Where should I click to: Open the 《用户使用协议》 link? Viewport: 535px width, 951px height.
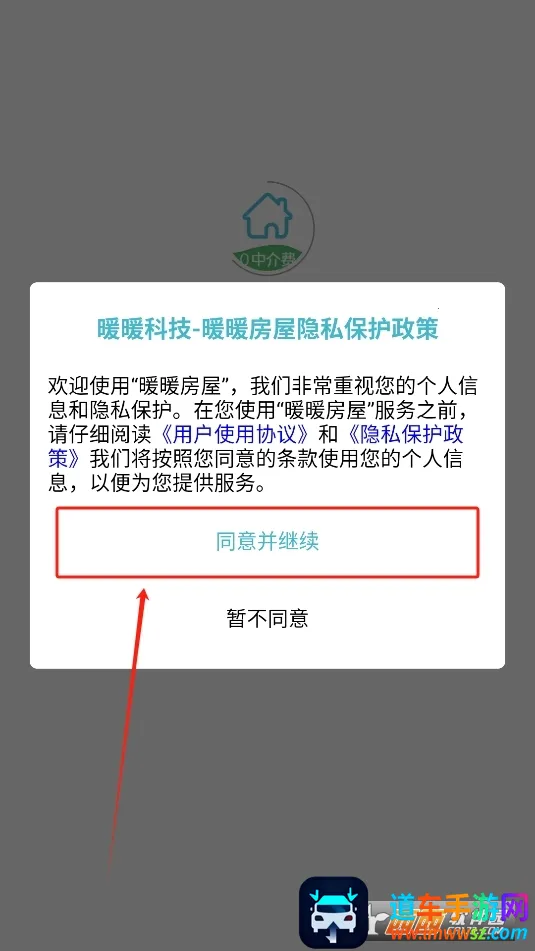237,435
